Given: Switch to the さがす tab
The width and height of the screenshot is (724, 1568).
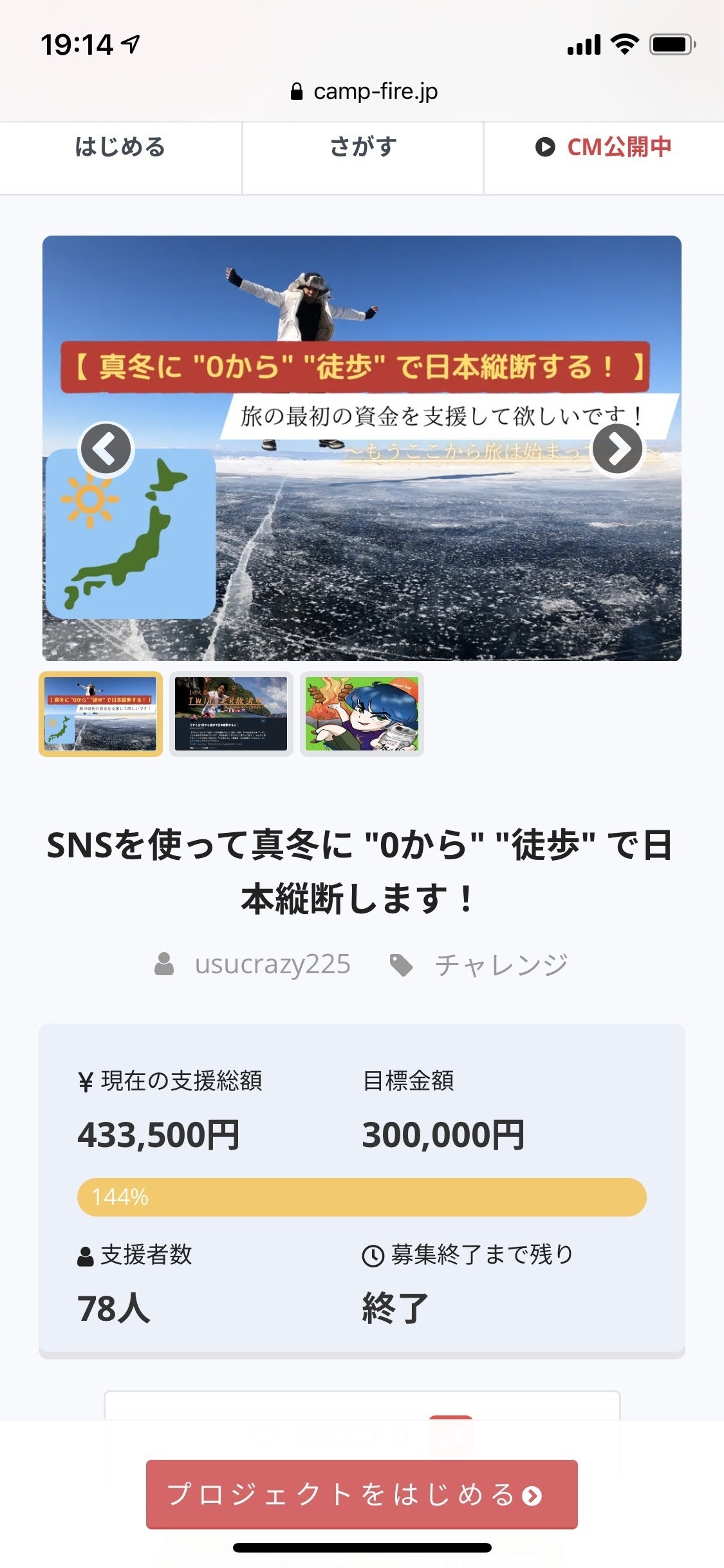Looking at the screenshot, I should pos(363,148).
